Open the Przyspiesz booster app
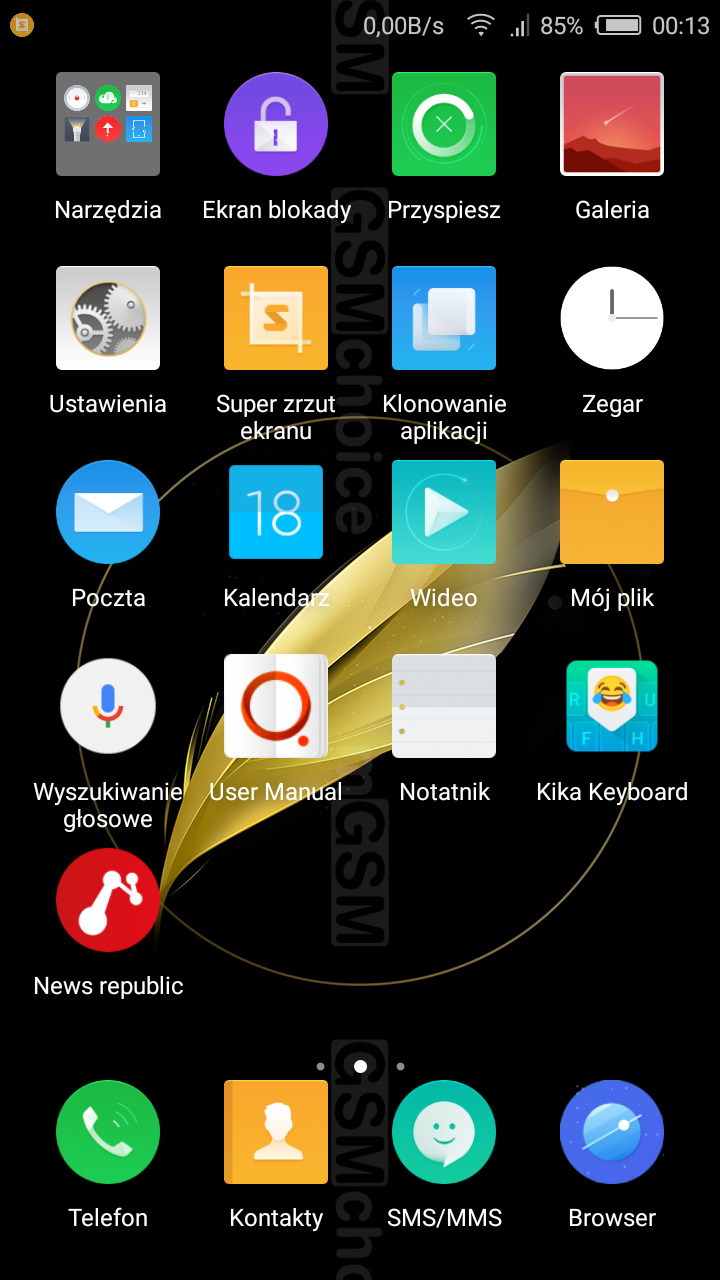This screenshot has width=720, height=1280. (444, 124)
